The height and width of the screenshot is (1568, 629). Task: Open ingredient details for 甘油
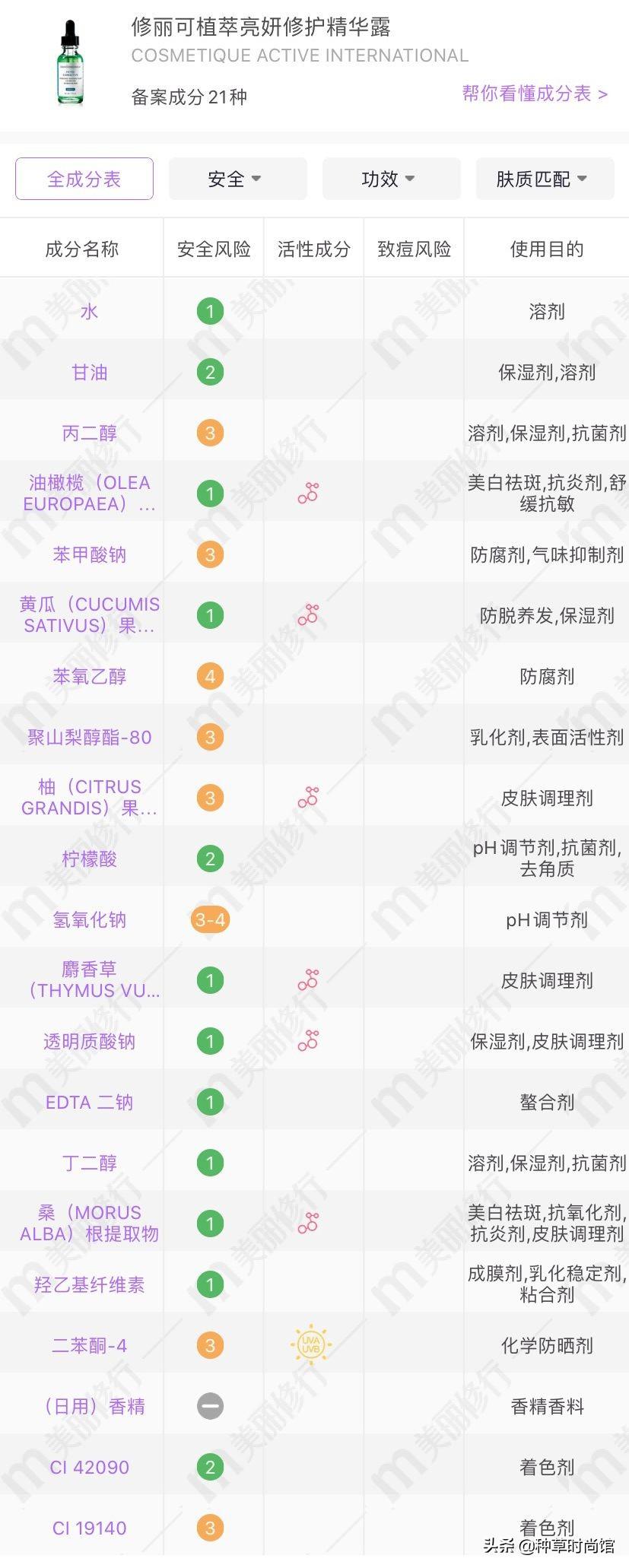pos(89,373)
